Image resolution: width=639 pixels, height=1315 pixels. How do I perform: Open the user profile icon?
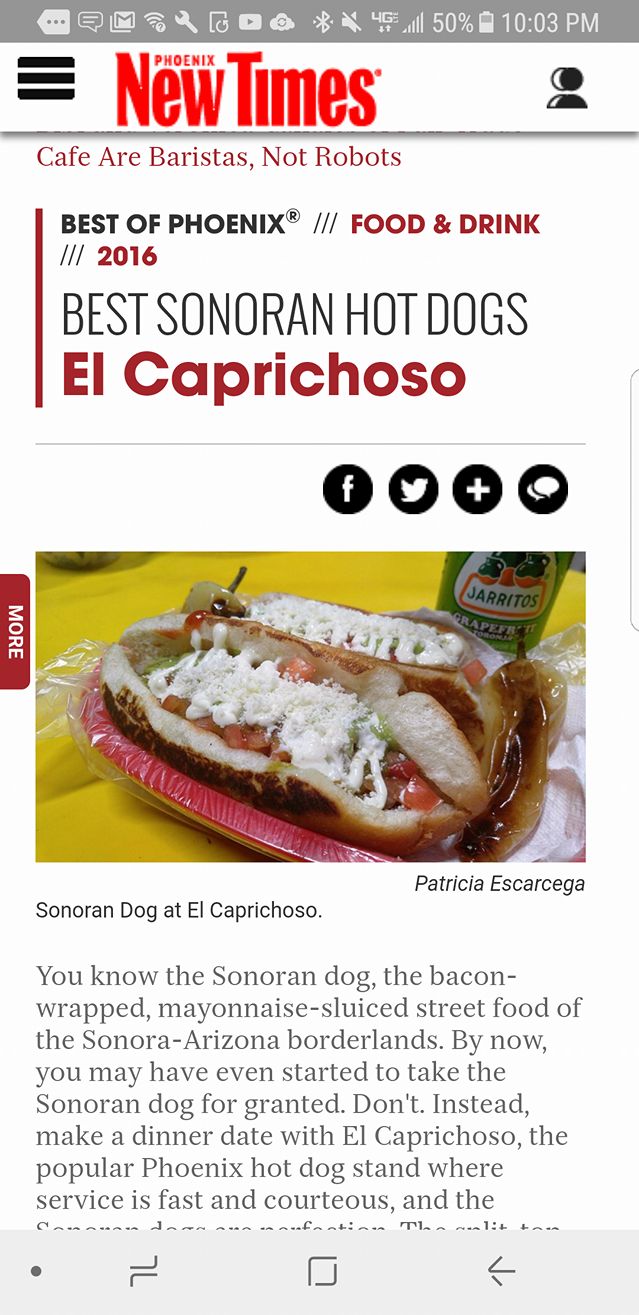(x=567, y=88)
